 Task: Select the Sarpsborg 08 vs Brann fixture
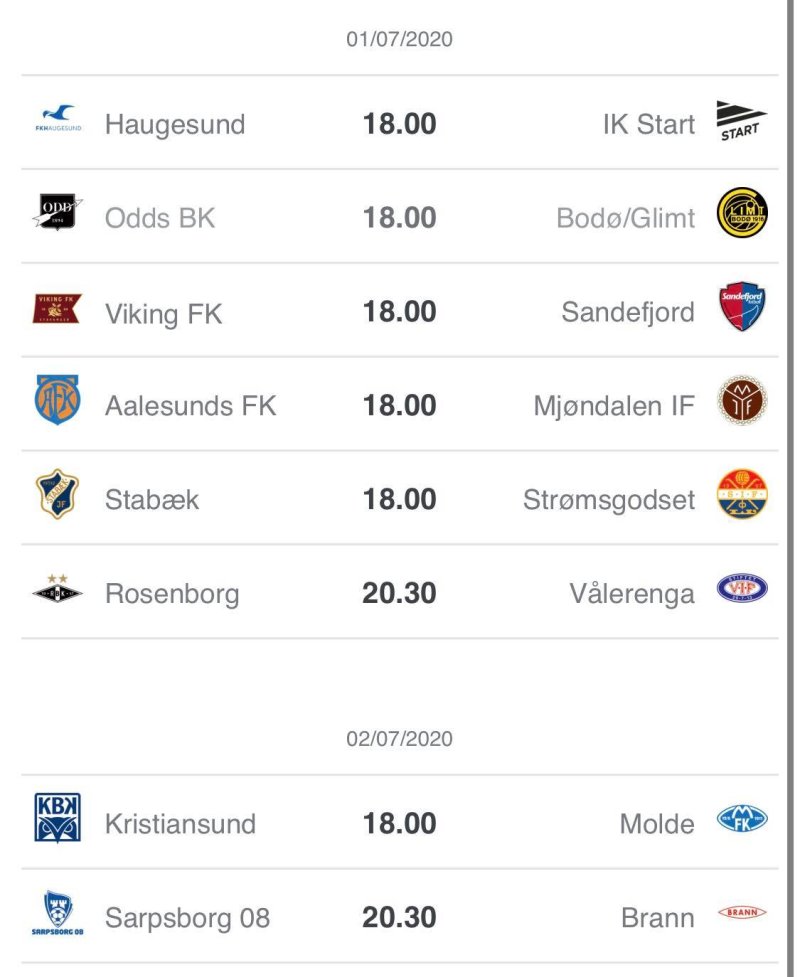[x=399, y=917]
